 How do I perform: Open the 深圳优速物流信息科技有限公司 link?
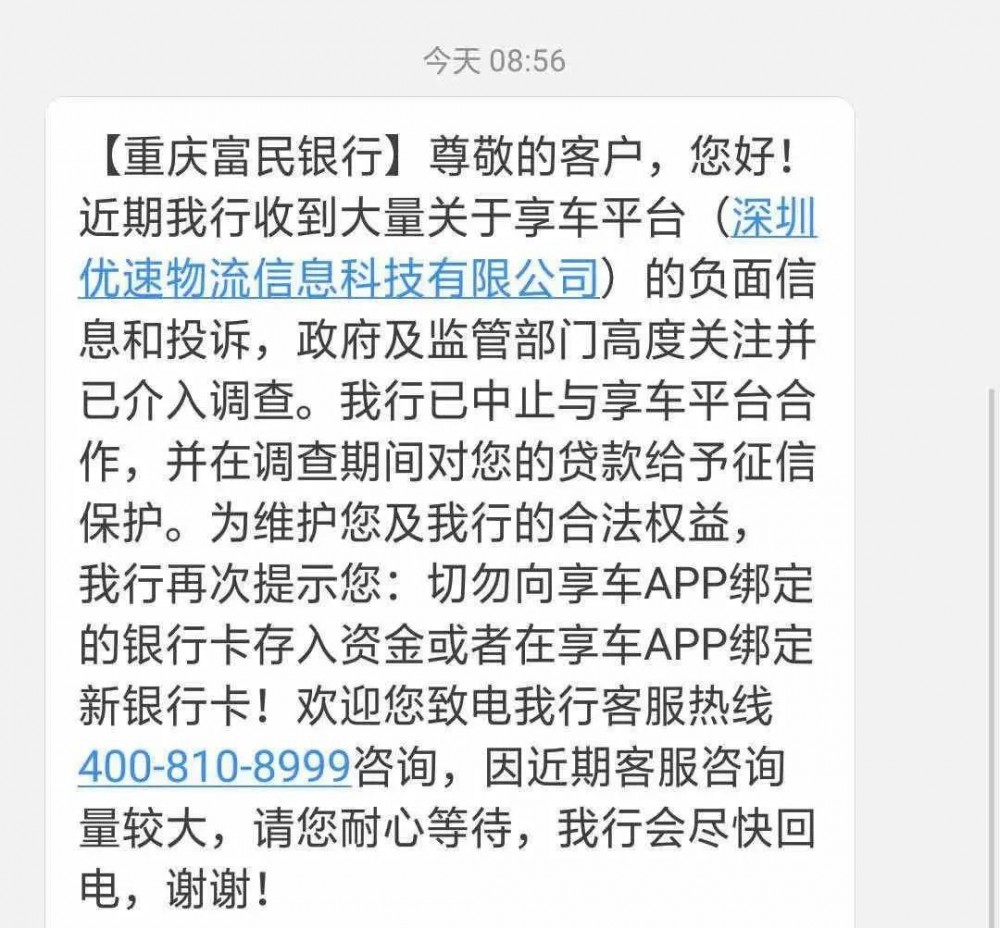[340, 277]
